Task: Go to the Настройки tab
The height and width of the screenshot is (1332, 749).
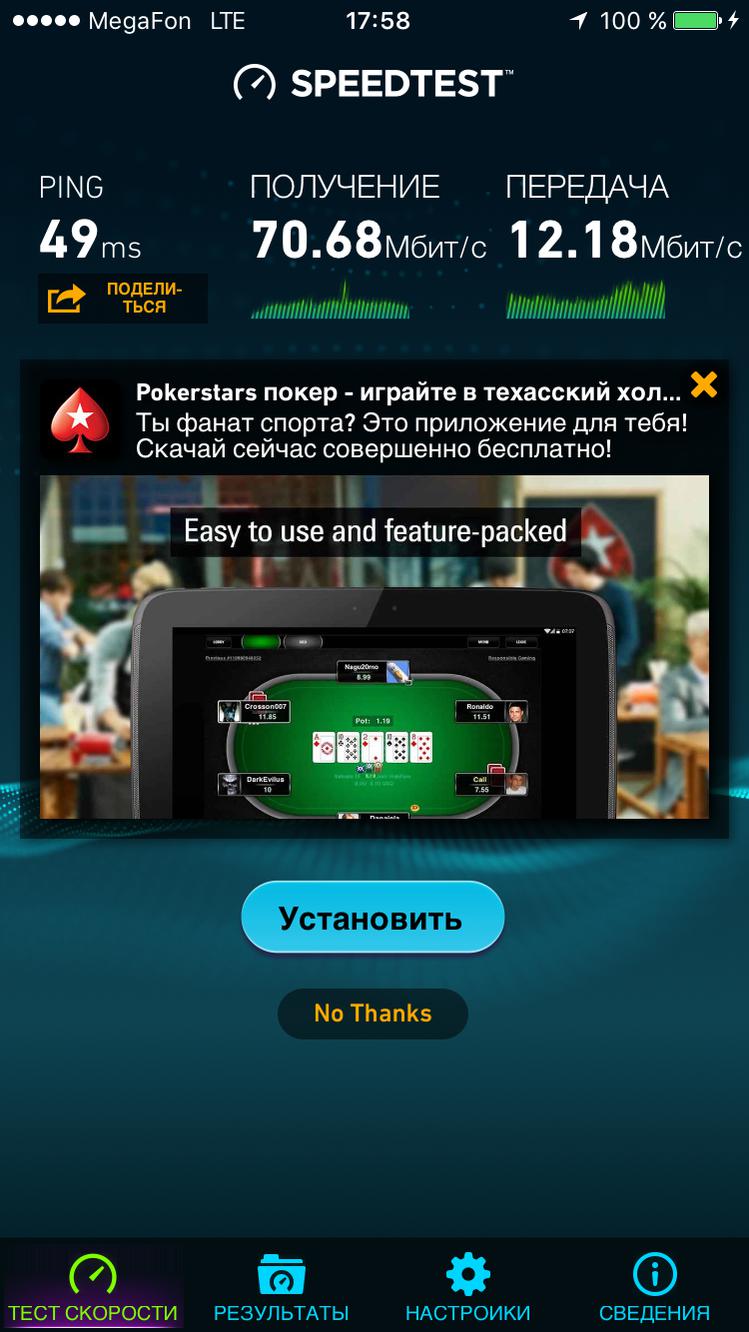Action: [x=467, y=1288]
